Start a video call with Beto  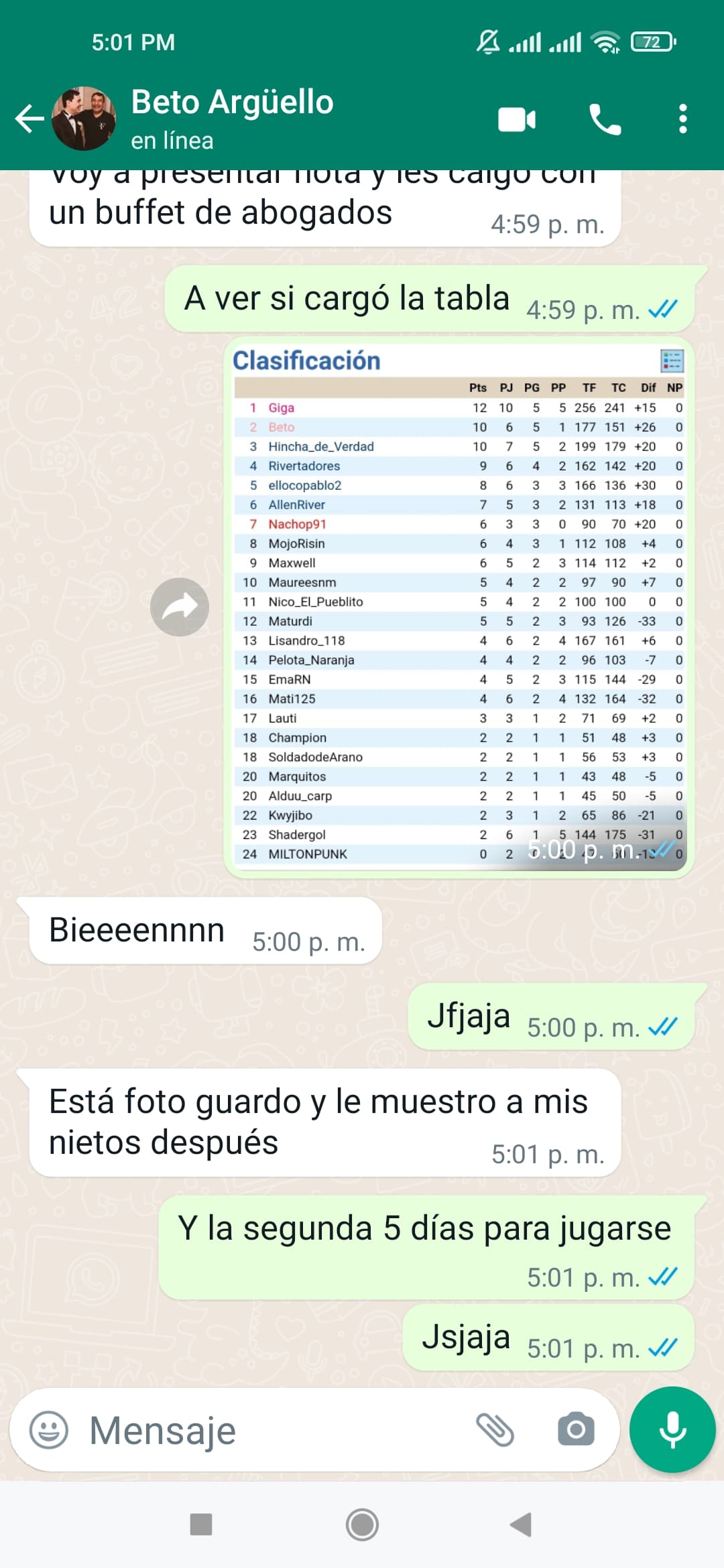[x=517, y=119]
